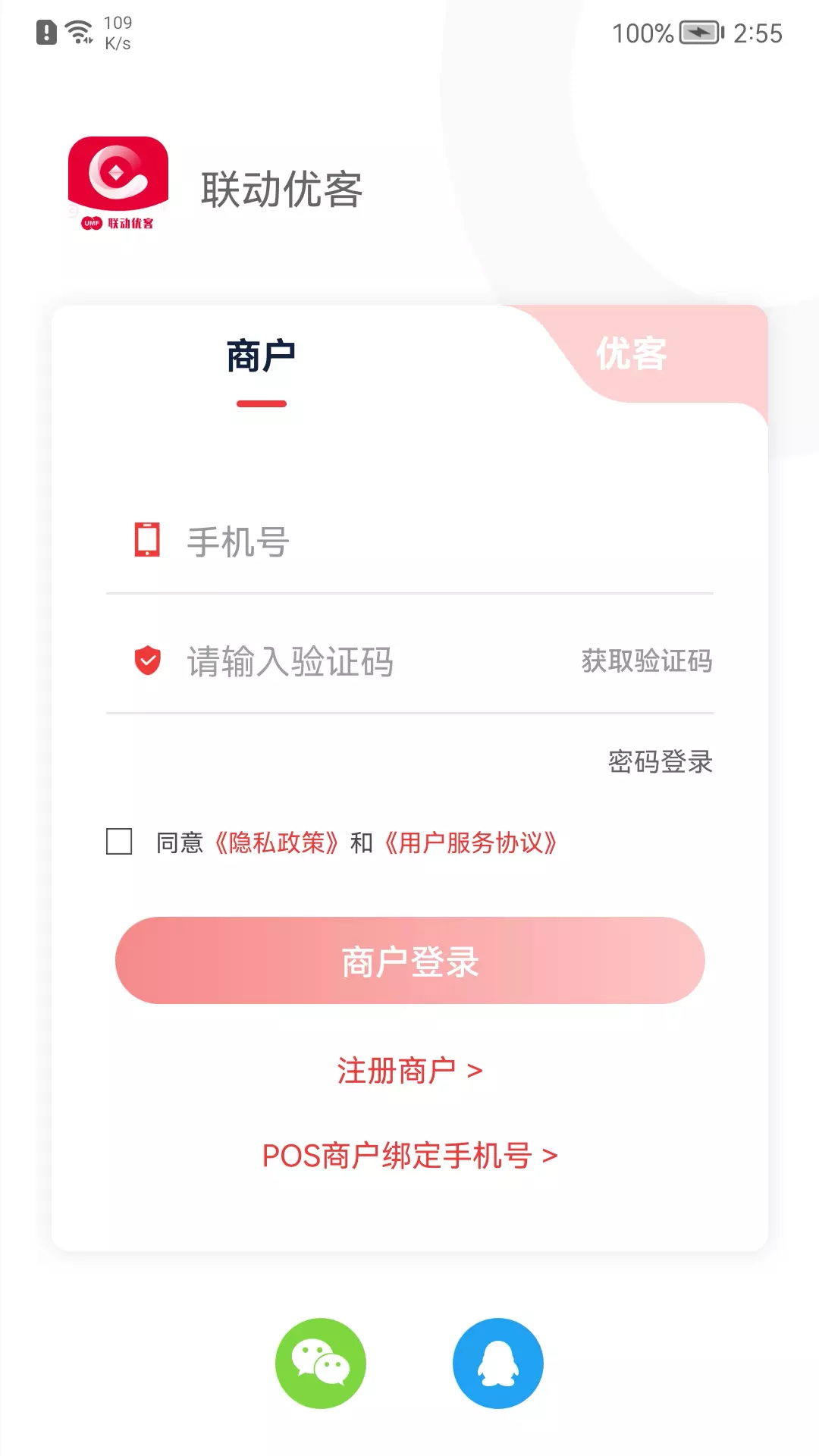
Task: Tap the 手机号 phone number field
Action: (409, 541)
